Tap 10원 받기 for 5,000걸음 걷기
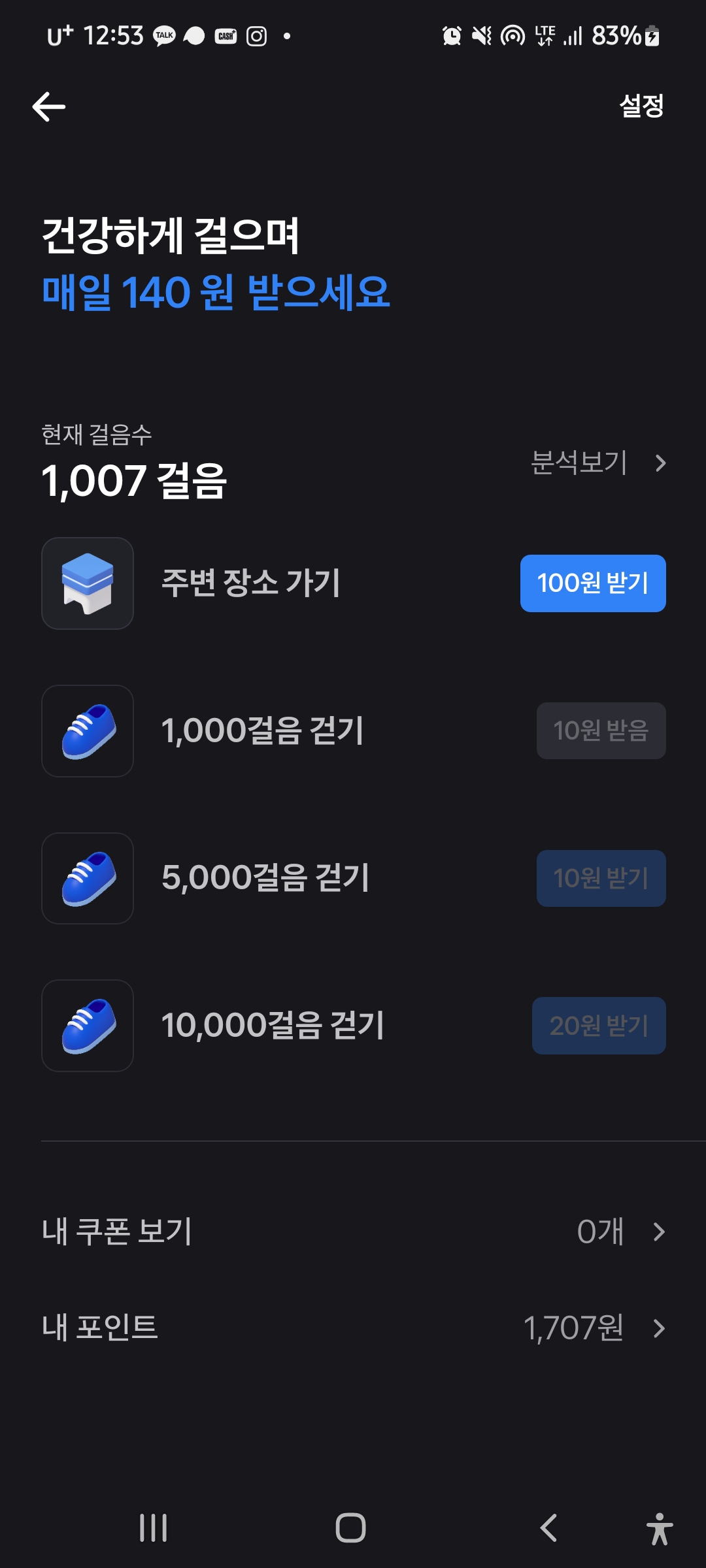 [601, 878]
